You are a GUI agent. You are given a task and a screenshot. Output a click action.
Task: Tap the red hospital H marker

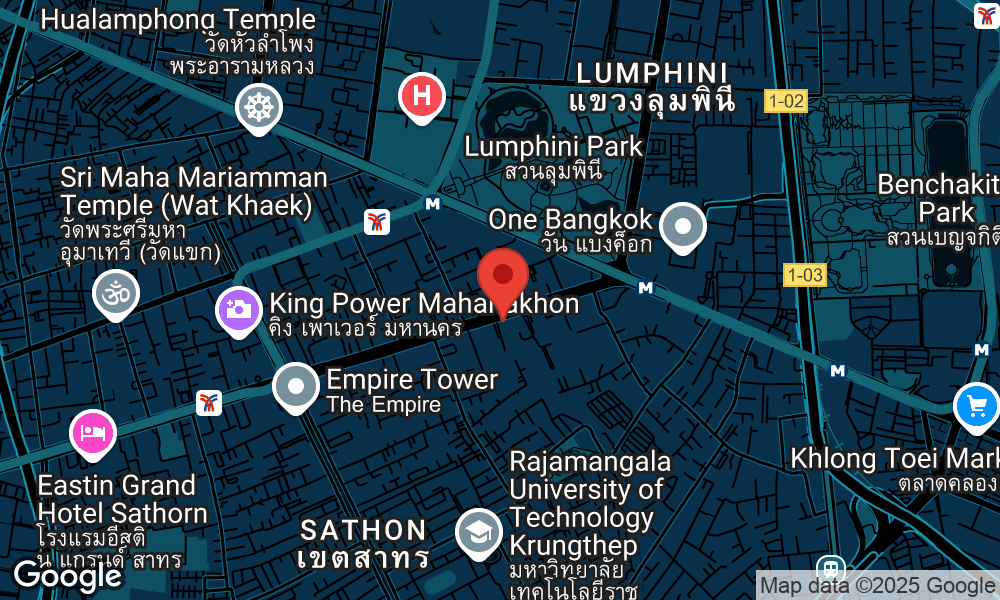pos(422,97)
